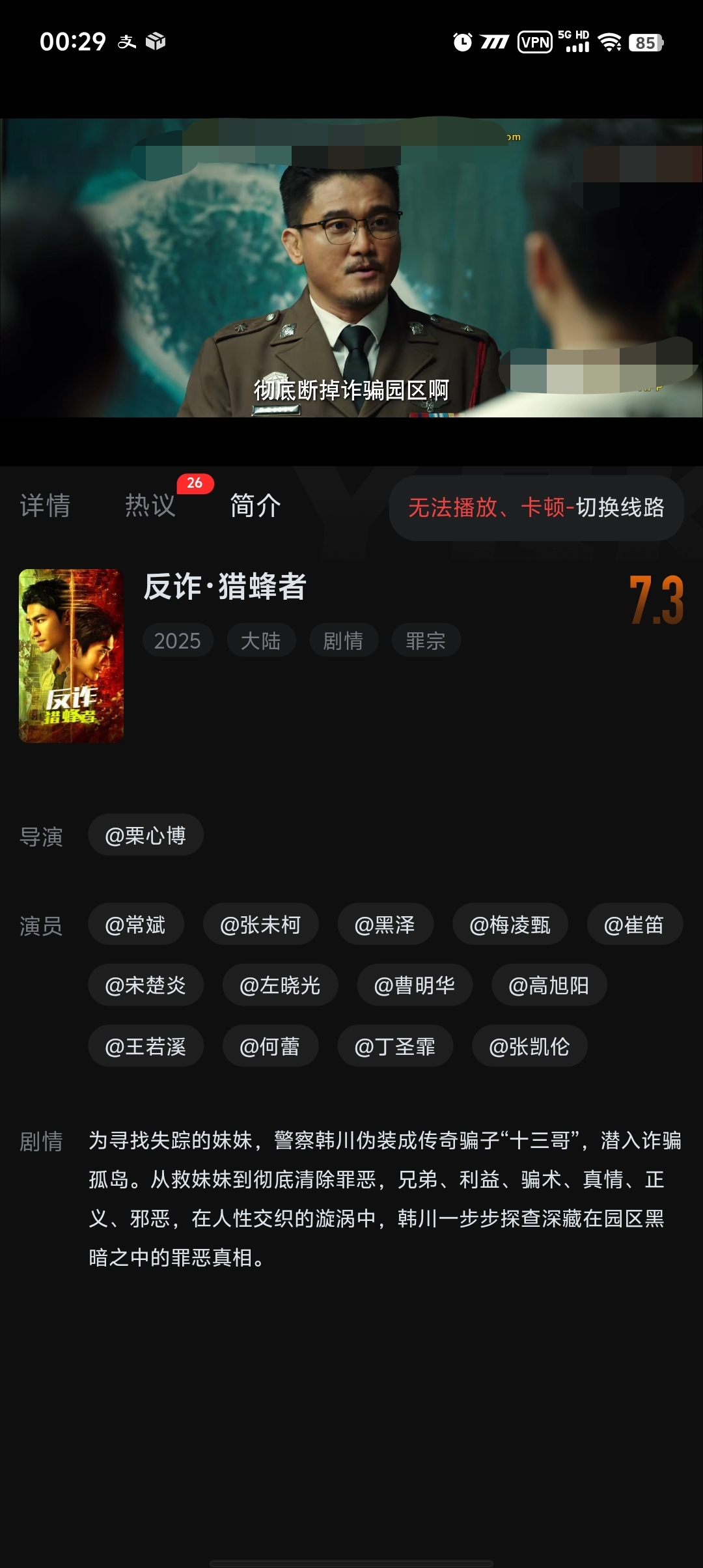Image resolution: width=703 pixels, height=1568 pixels.
Task: Choose the 剧情 genre chip
Action: [343, 641]
